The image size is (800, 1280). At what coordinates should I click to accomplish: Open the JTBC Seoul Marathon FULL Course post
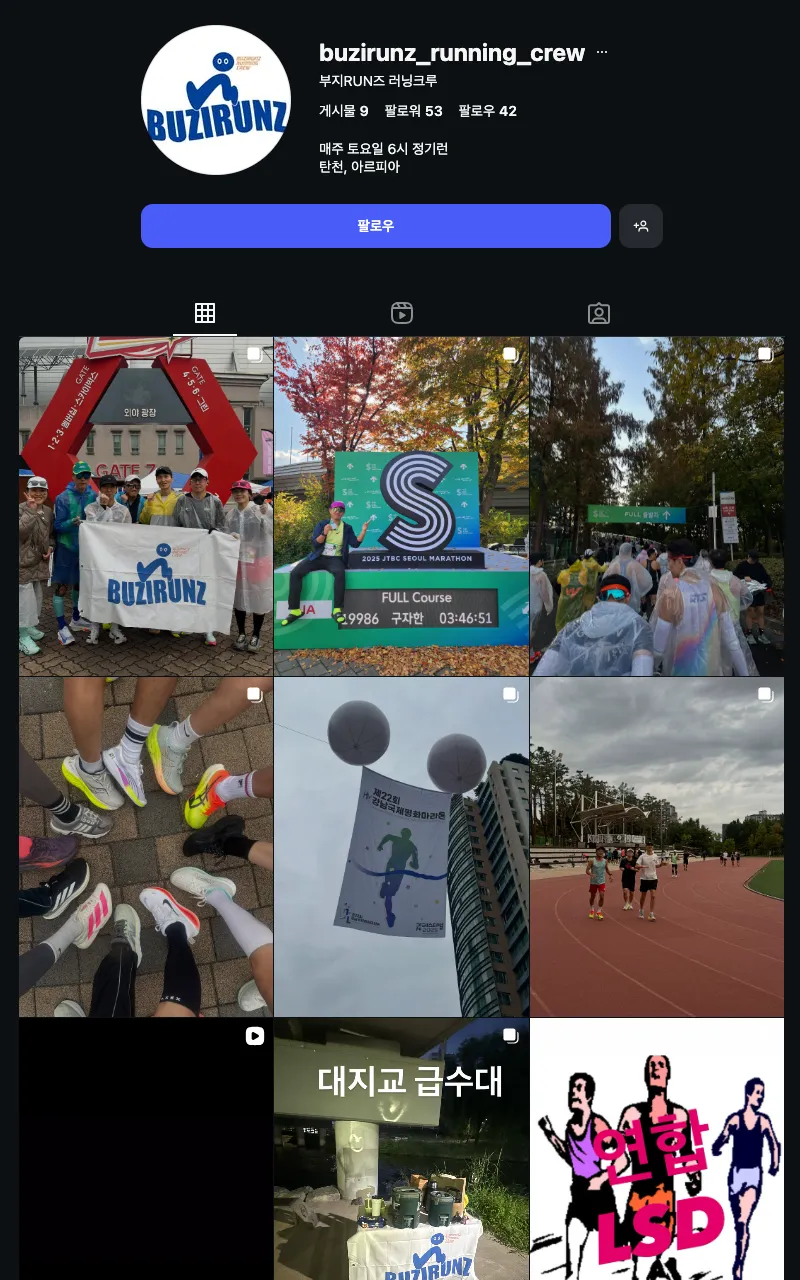point(401,506)
